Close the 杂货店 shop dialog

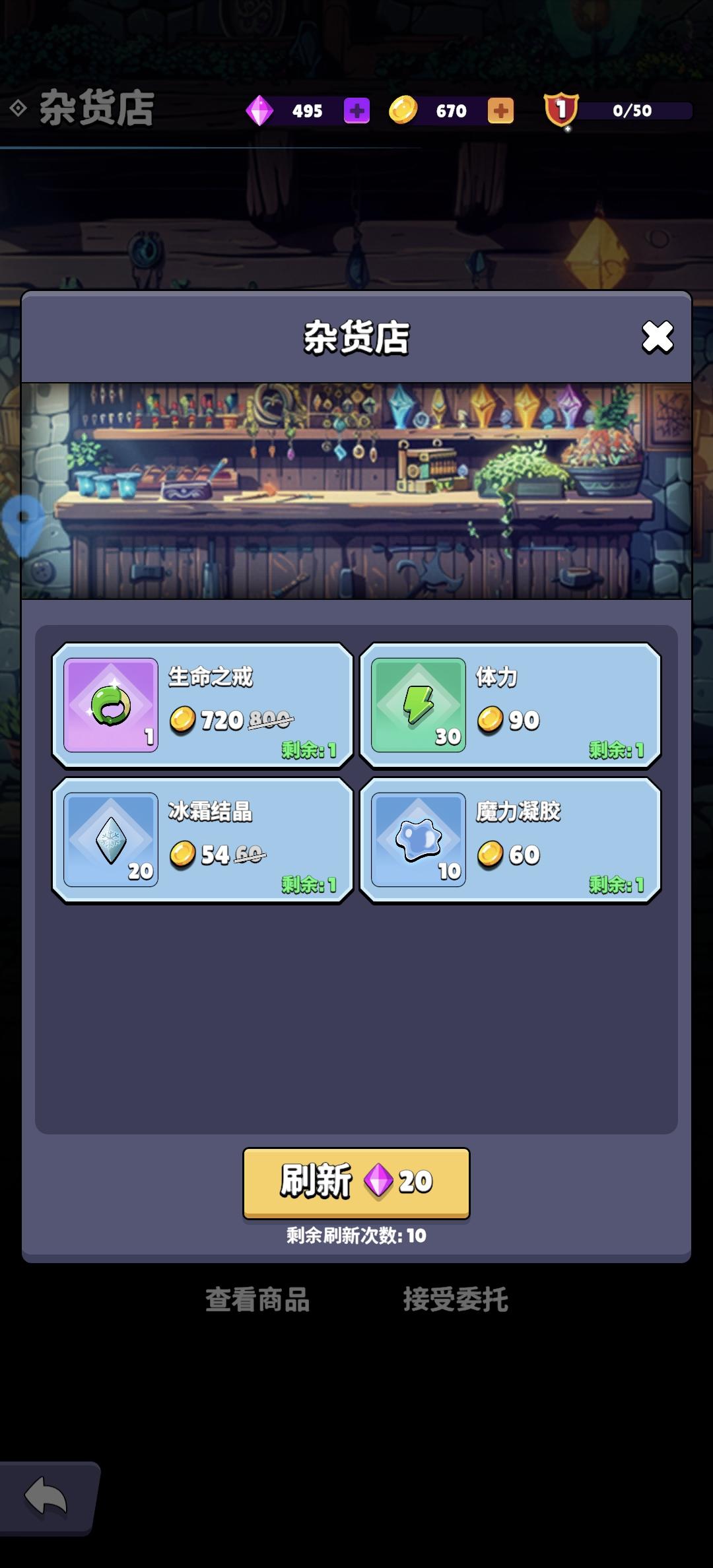tap(657, 338)
